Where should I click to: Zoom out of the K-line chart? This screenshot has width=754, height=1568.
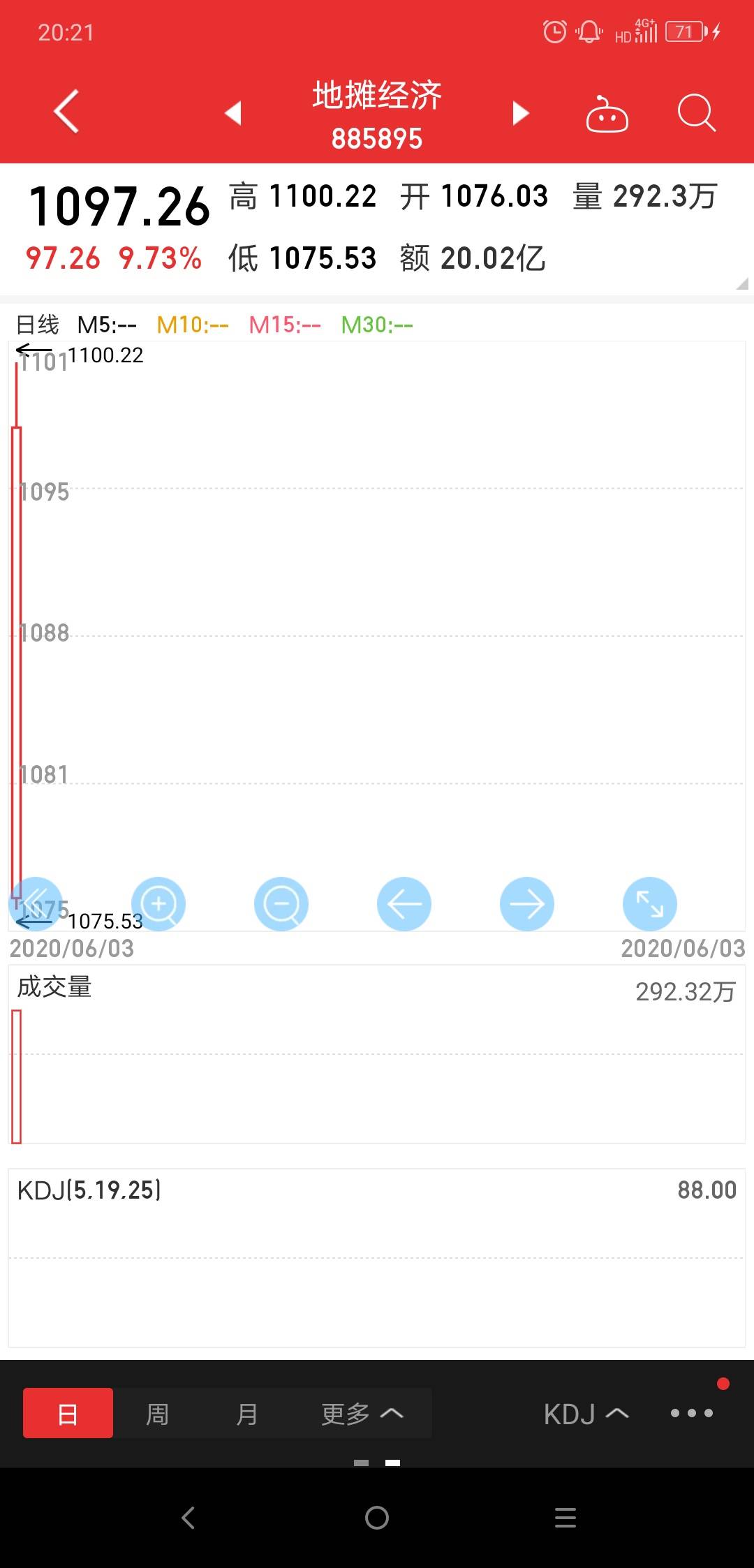(x=281, y=903)
